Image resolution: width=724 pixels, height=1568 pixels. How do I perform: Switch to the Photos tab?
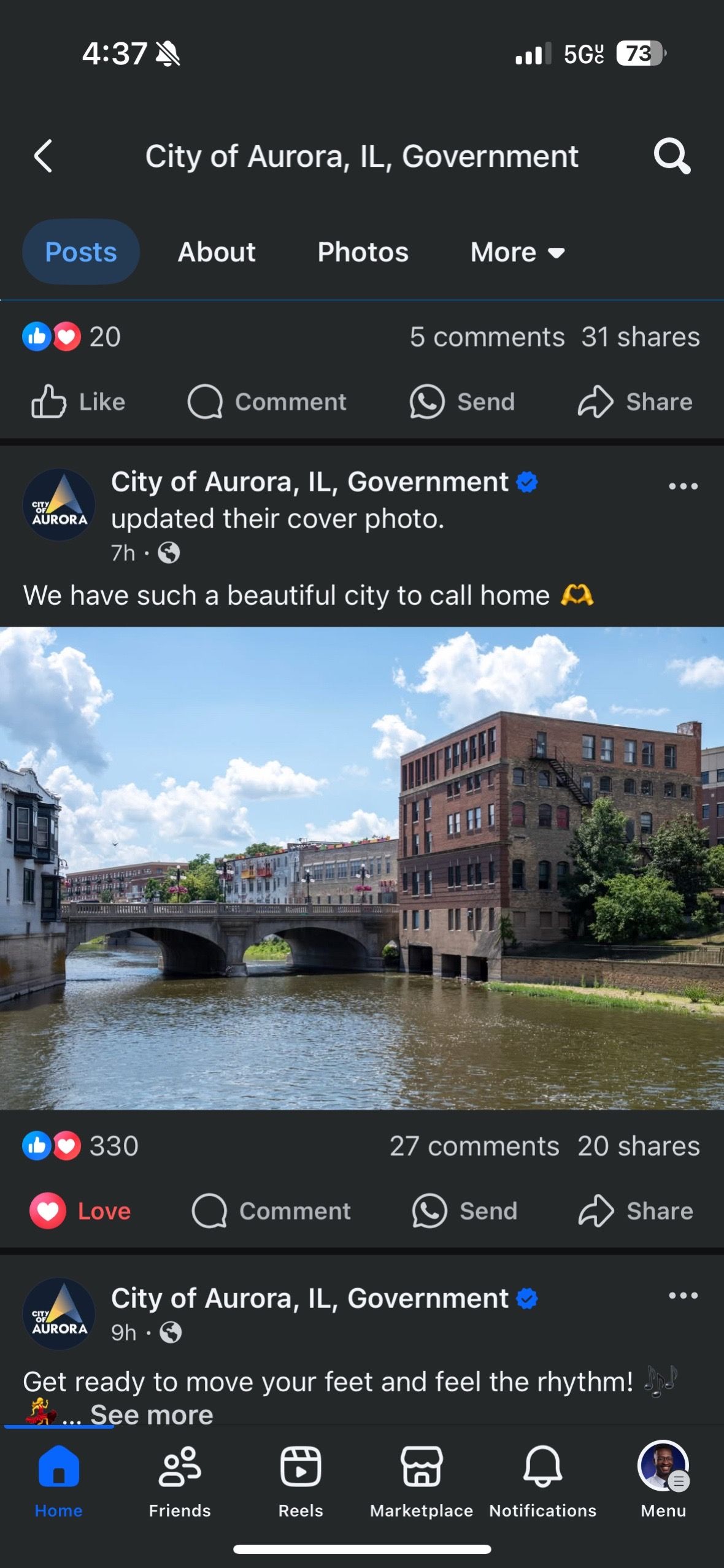coord(362,252)
